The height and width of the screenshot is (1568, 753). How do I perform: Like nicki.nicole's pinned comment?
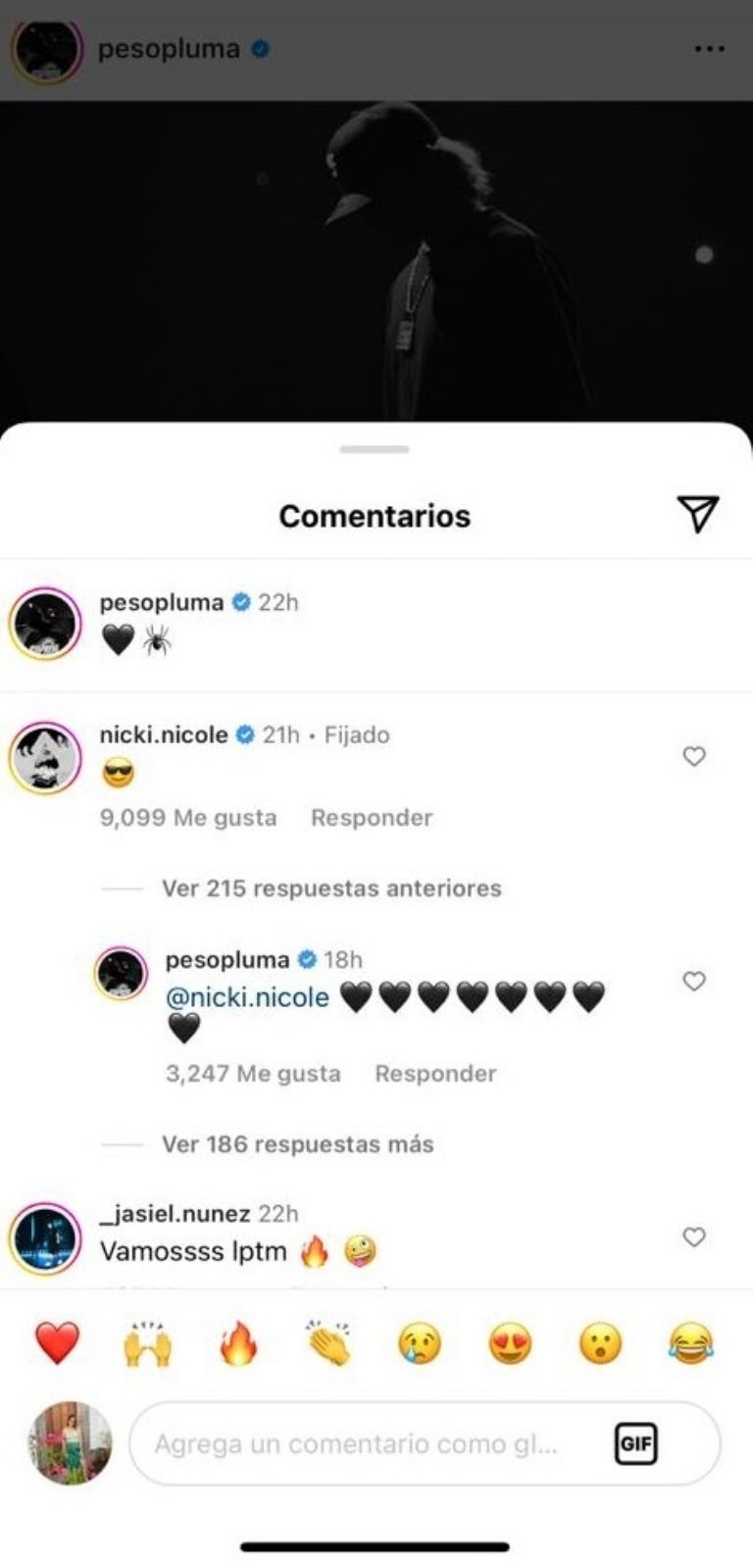(694, 756)
